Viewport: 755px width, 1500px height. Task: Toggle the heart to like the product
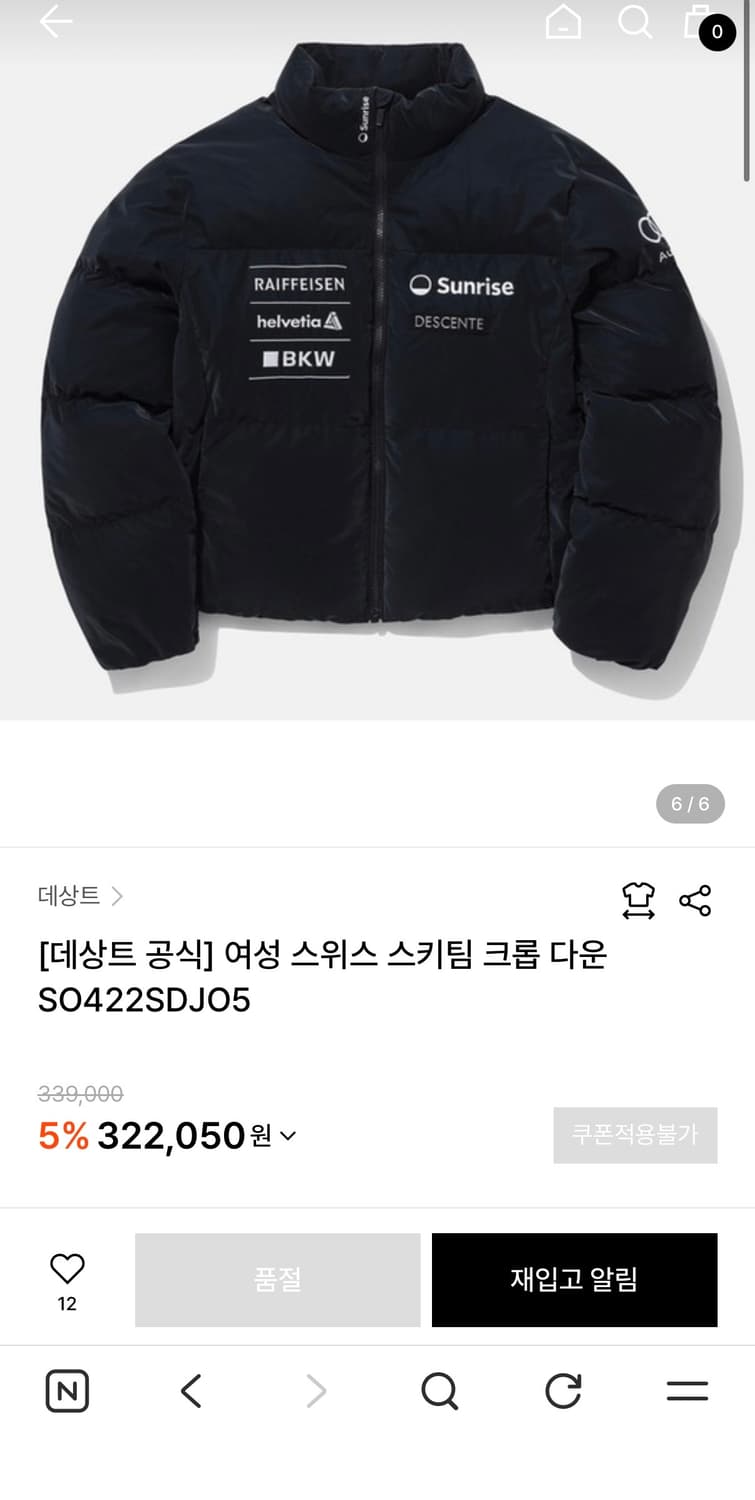66,1266
